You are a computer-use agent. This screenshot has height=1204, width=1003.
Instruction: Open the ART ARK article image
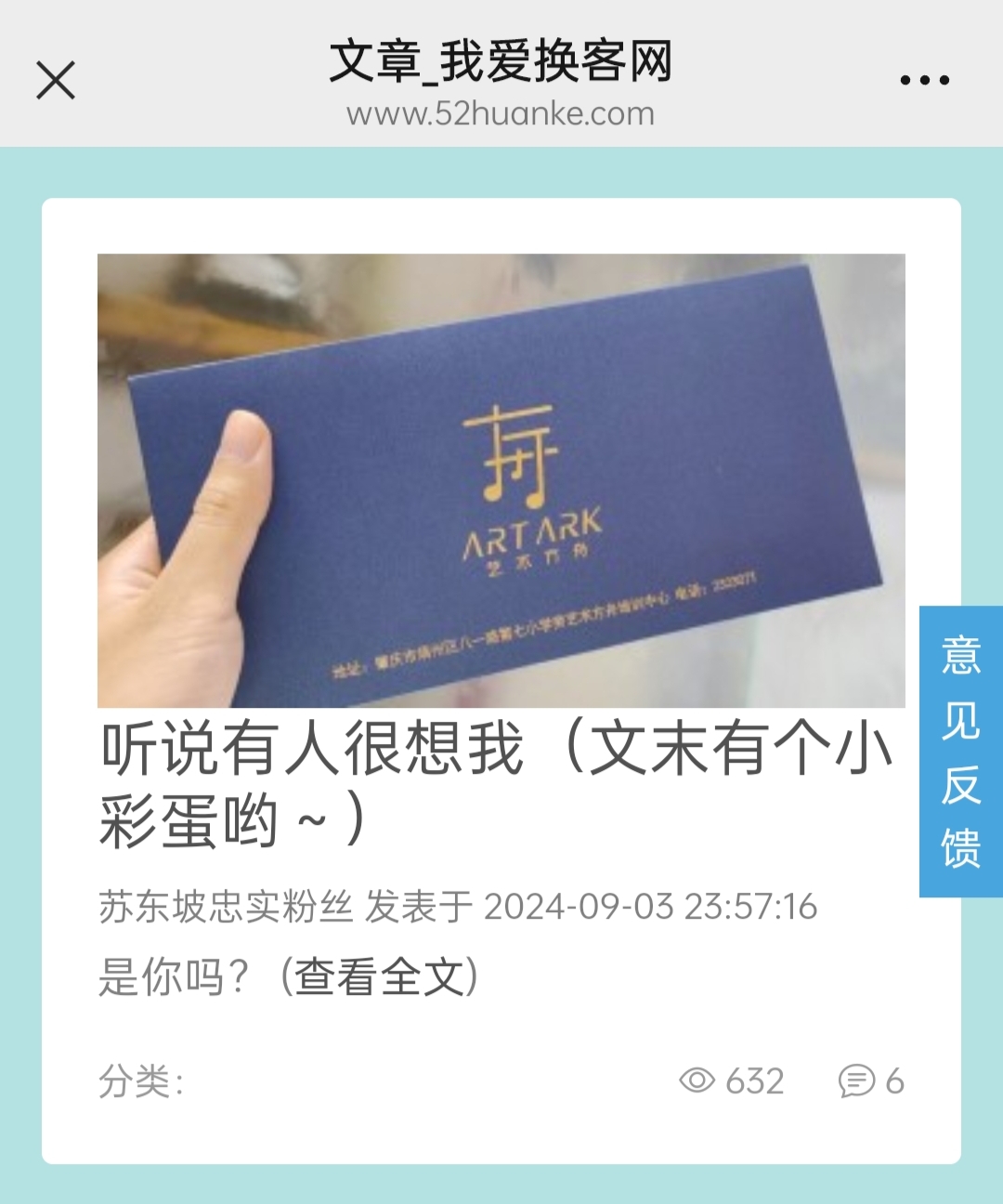pyautogui.click(x=501, y=480)
